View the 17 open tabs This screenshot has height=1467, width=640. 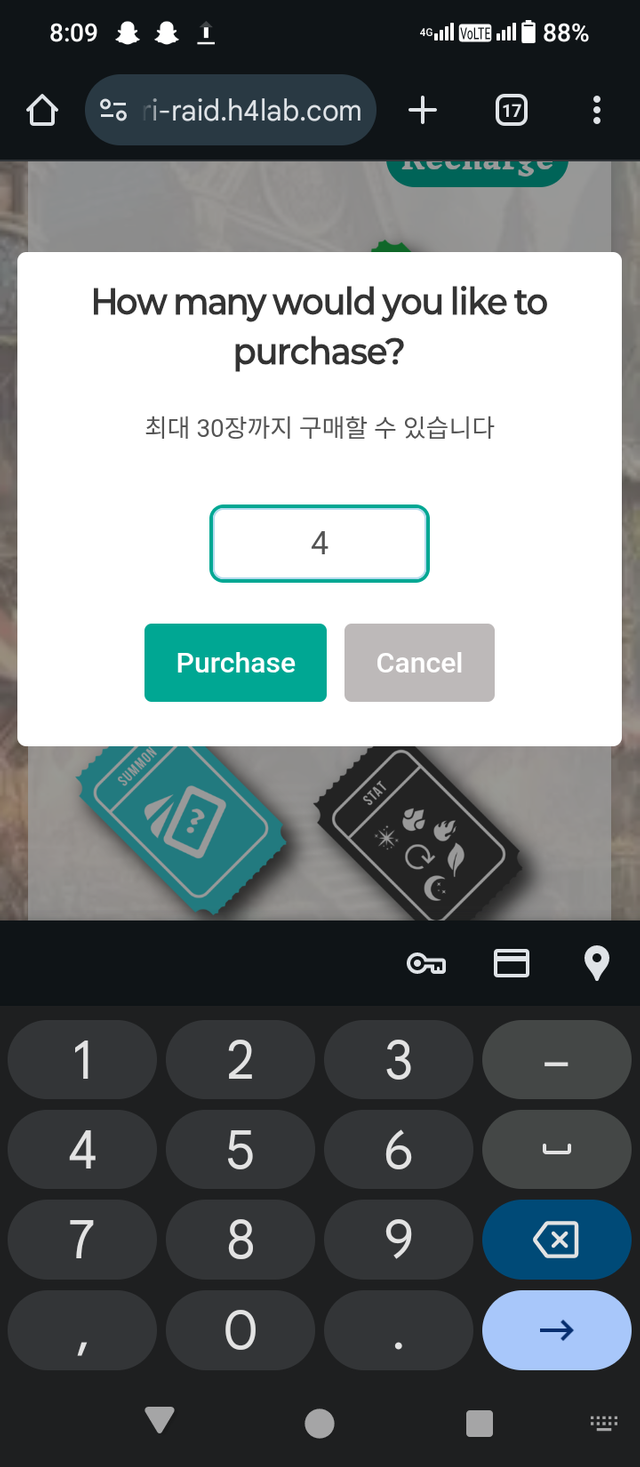coord(511,110)
